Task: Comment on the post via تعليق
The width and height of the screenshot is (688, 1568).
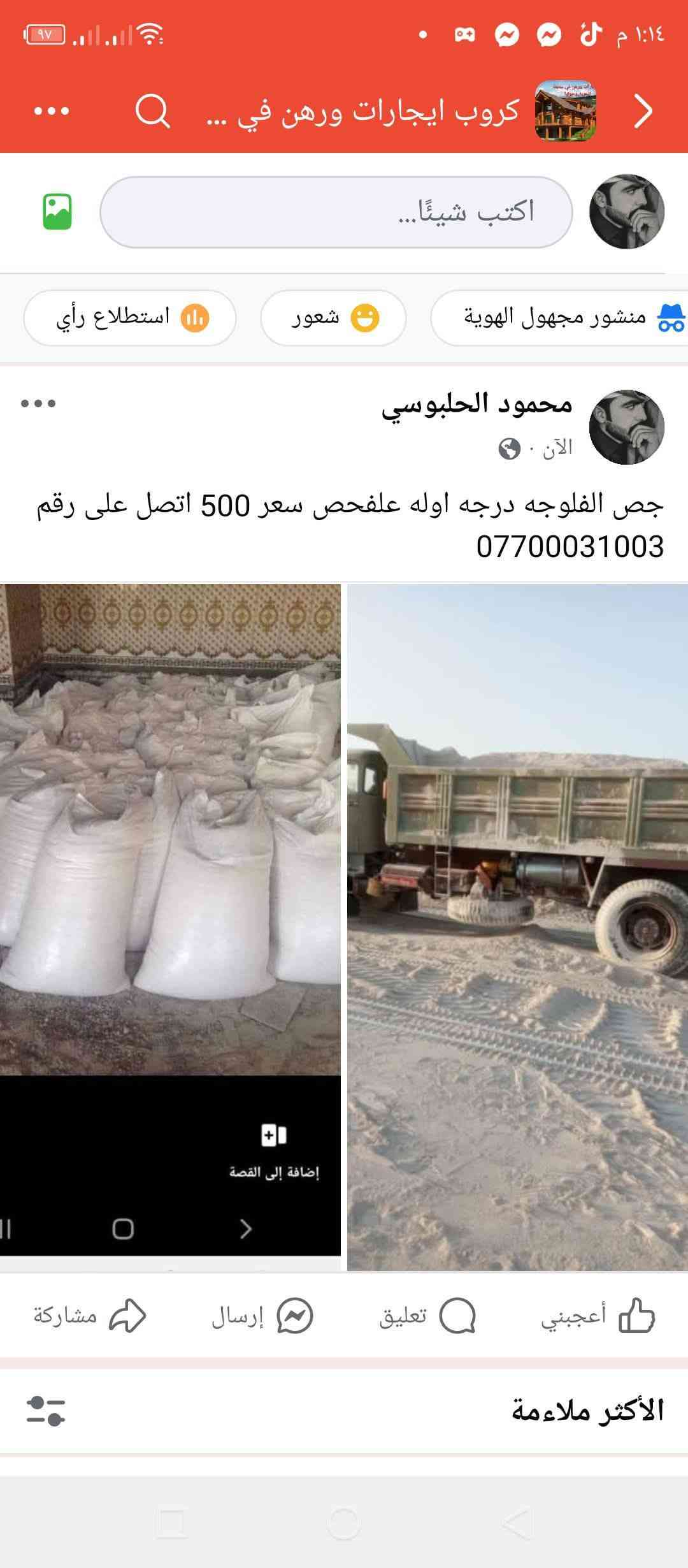Action: tap(427, 1316)
